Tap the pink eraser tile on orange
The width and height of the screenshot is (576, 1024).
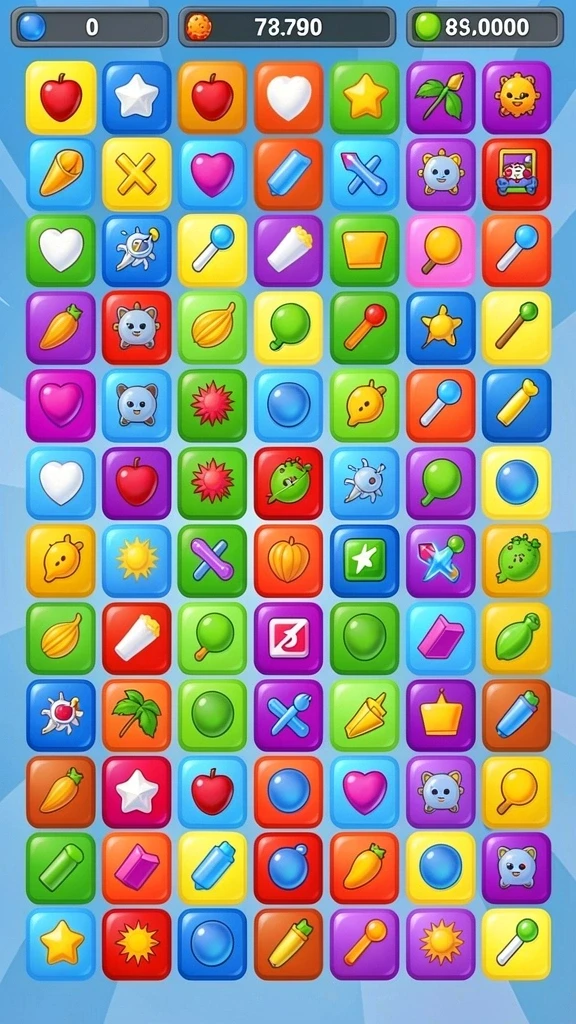pyautogui.click(x=136, y=868)
